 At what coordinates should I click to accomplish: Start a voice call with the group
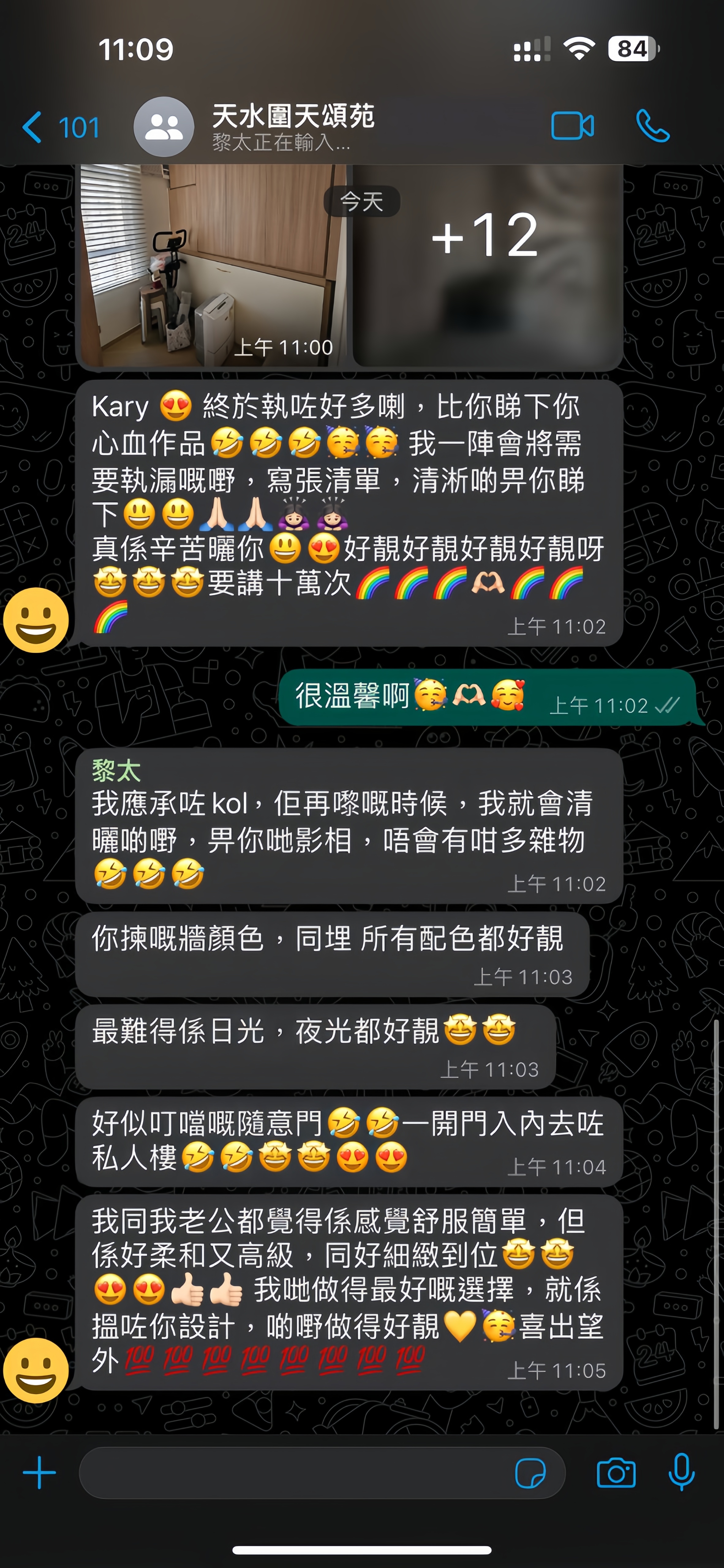[x=653, y=126]
